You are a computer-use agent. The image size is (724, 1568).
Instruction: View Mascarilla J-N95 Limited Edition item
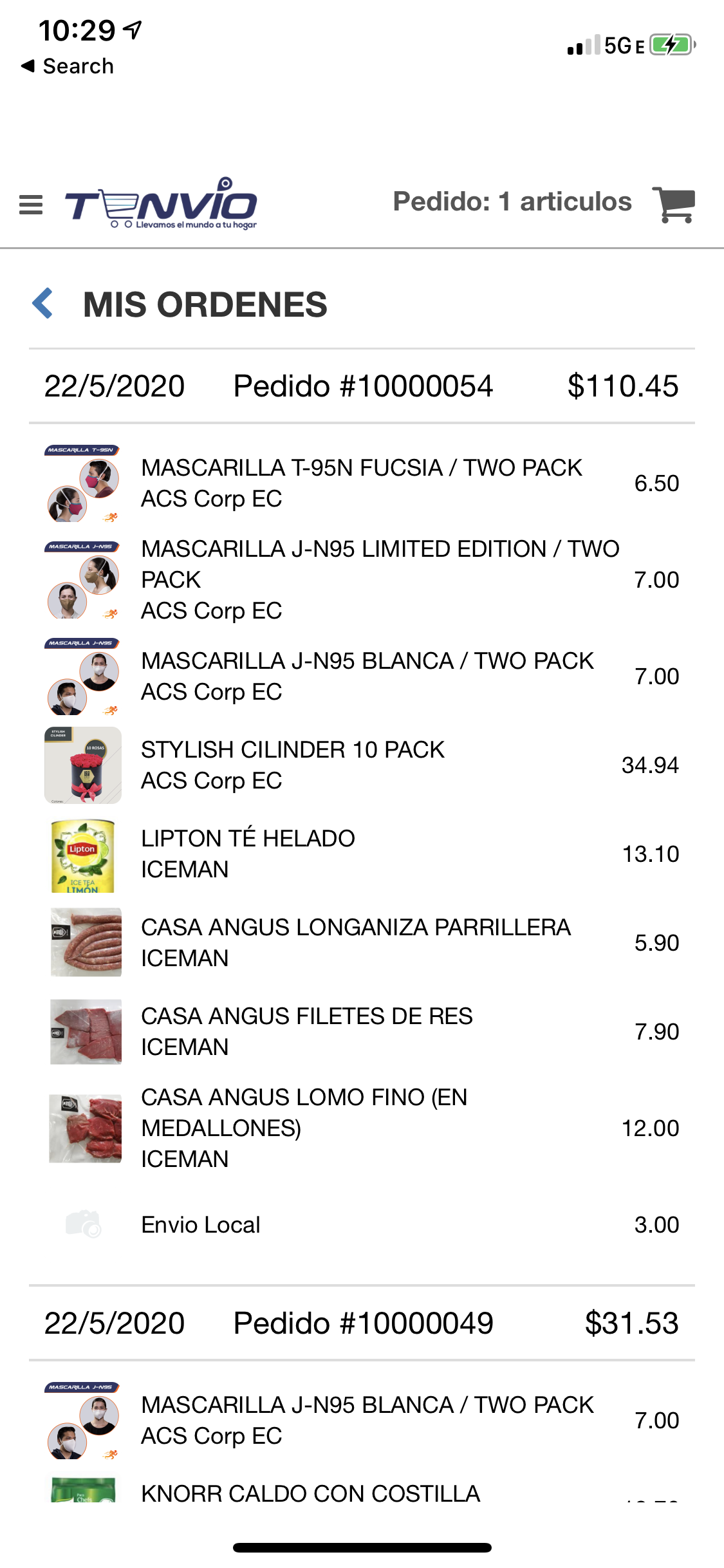(x=379, y=579)
